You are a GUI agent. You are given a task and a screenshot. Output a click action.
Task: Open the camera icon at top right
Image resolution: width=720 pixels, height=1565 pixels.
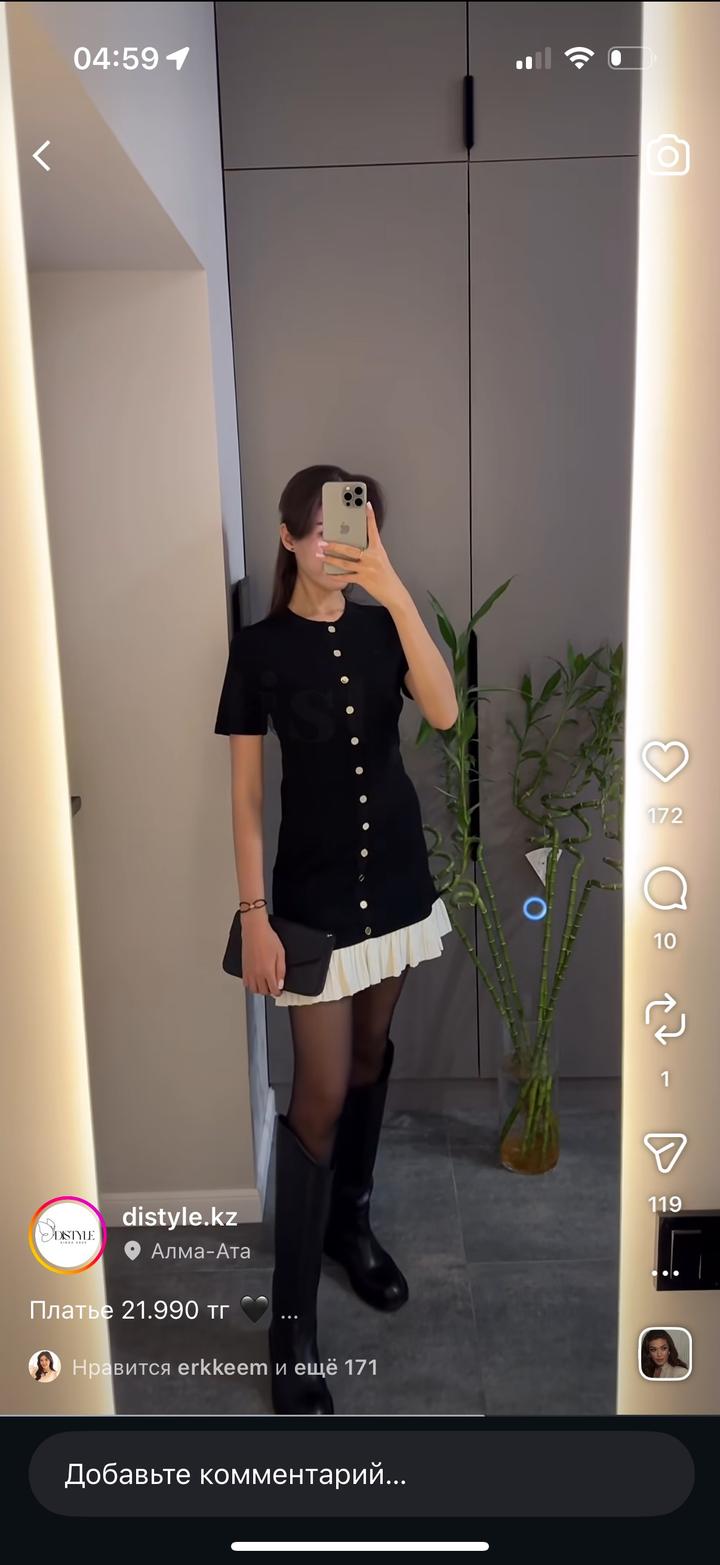click(x=667, y=156)
